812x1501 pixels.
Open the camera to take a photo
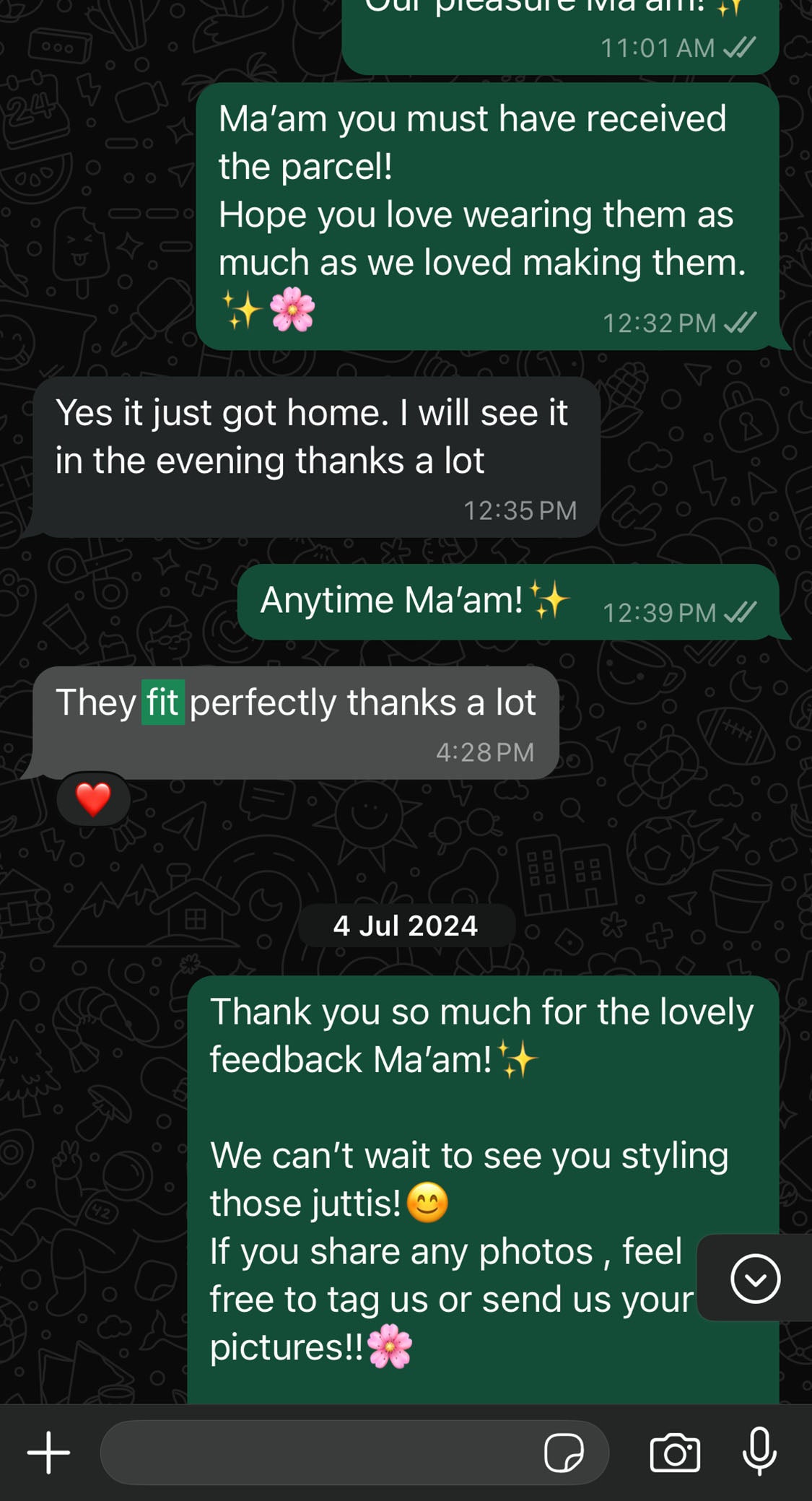pos(675,1452)
